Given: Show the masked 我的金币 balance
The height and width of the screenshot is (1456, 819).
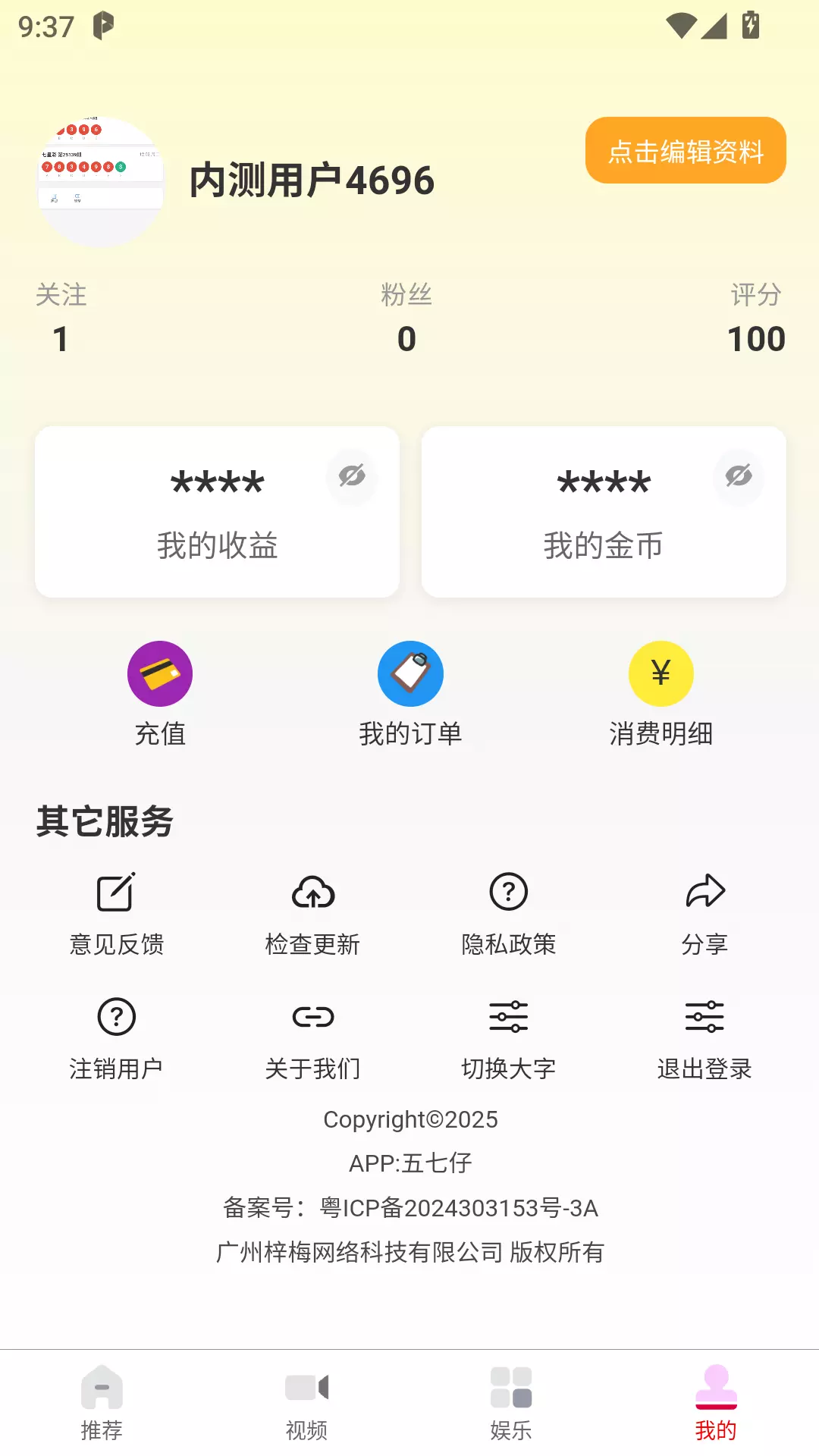Looking at the screenshot, I should pos(737,477).
